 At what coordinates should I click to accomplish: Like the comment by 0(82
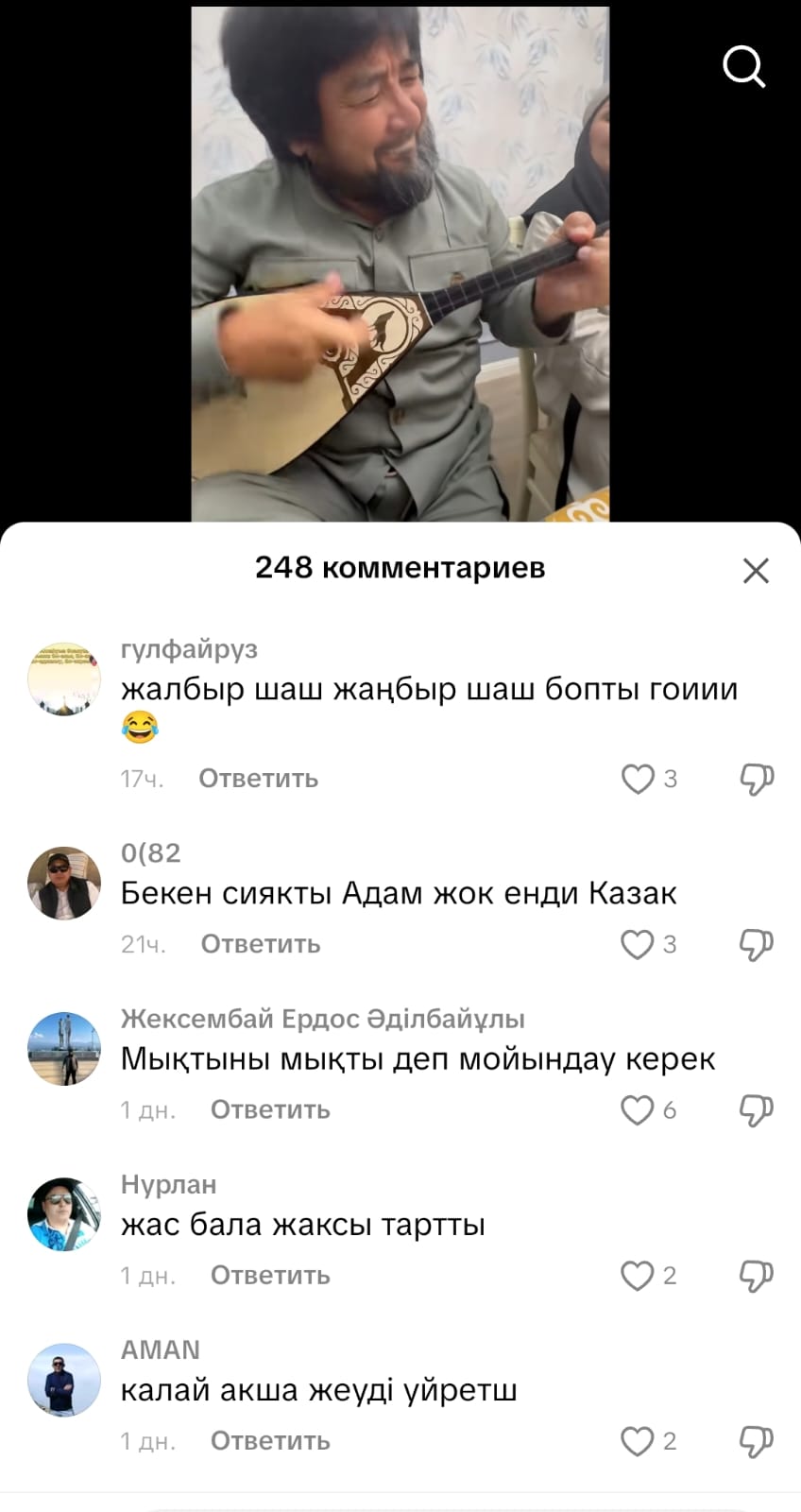click(638, 944)
